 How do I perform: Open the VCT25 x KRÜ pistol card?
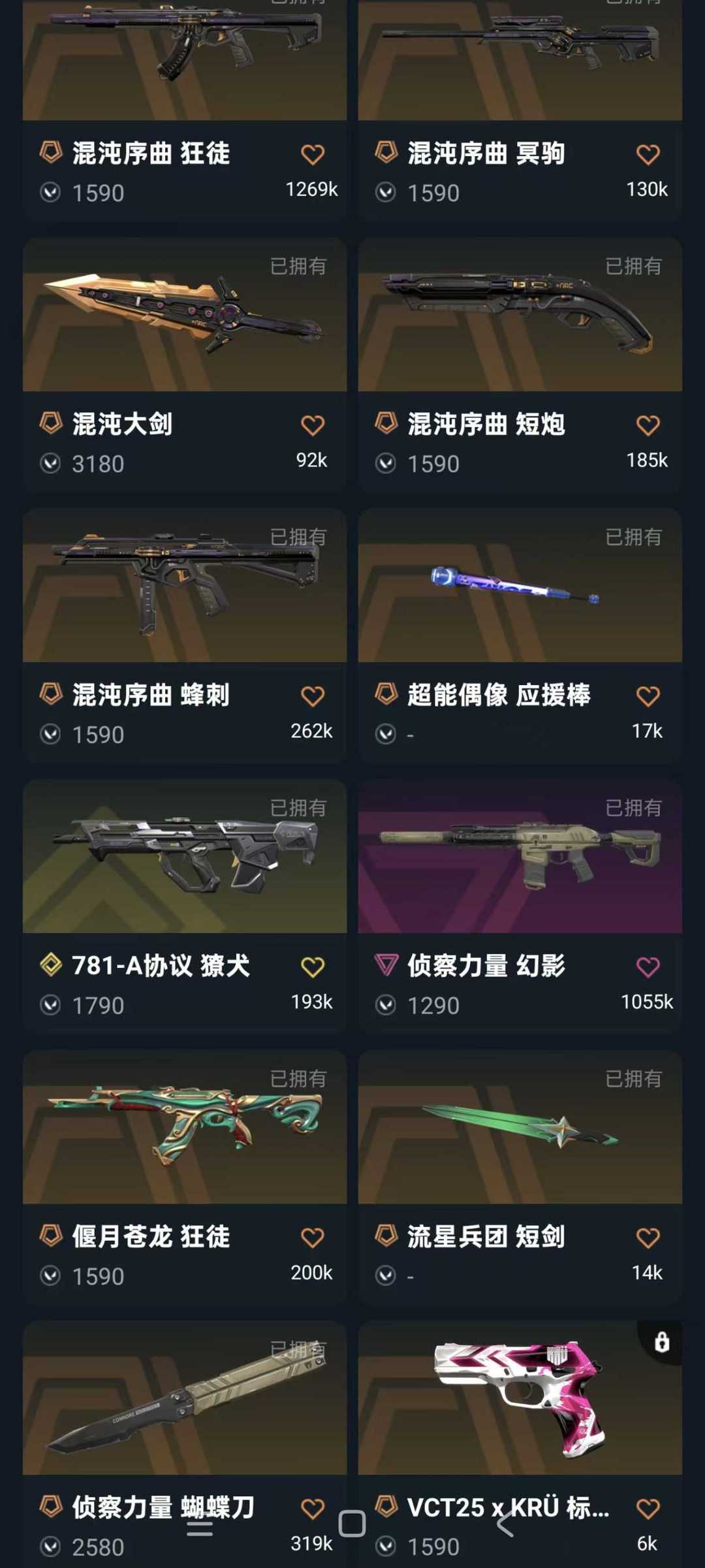(520, 1399)
